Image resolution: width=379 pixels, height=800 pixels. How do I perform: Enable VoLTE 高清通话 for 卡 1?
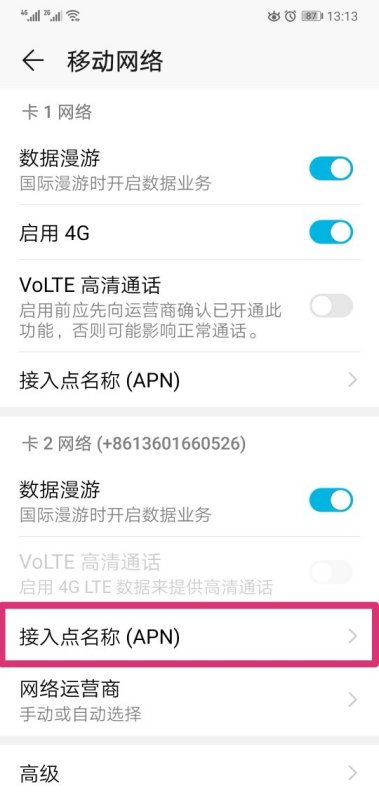(x=331, y=306)
